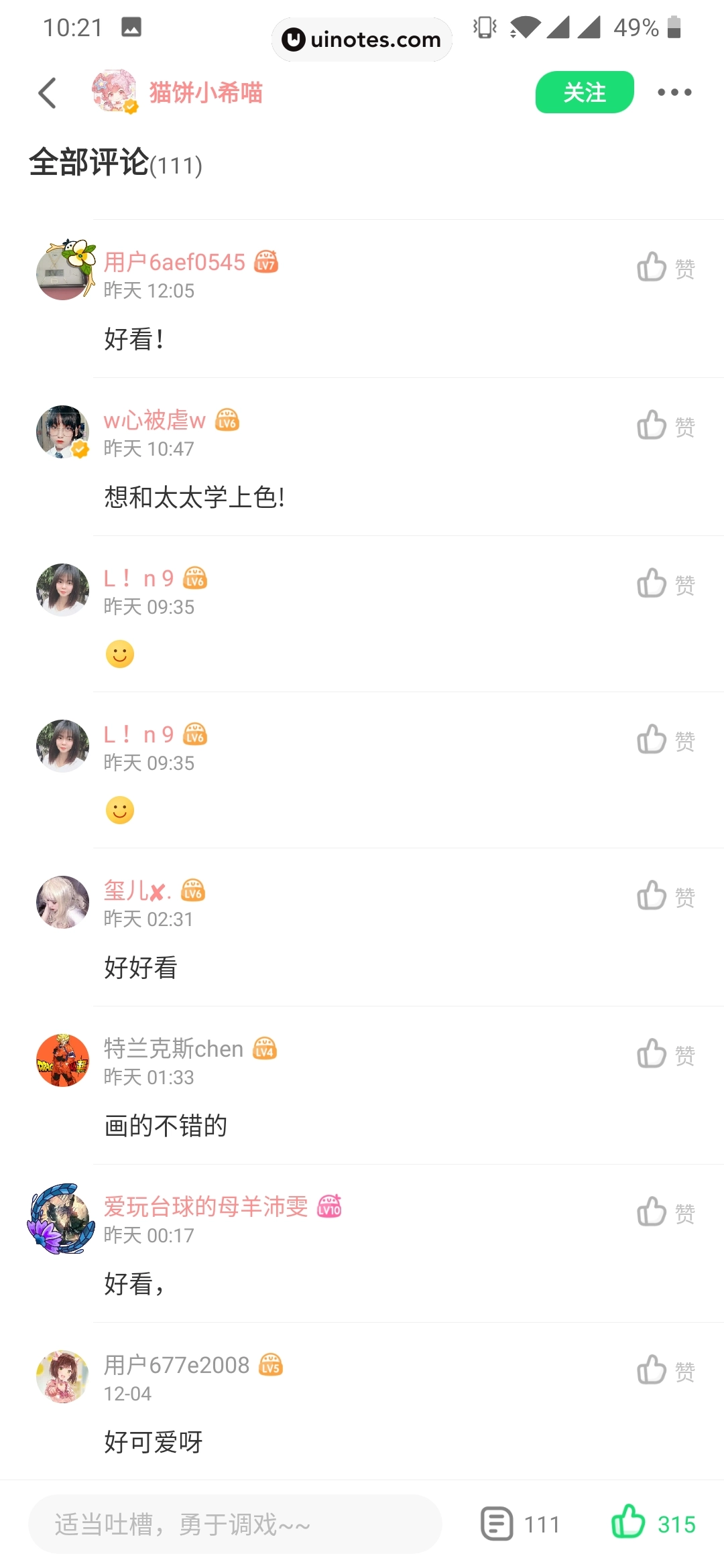Screen dimensions: 724x1568
Task: Open 特兰克斯chen's username link
Action: click(174, 1049)
